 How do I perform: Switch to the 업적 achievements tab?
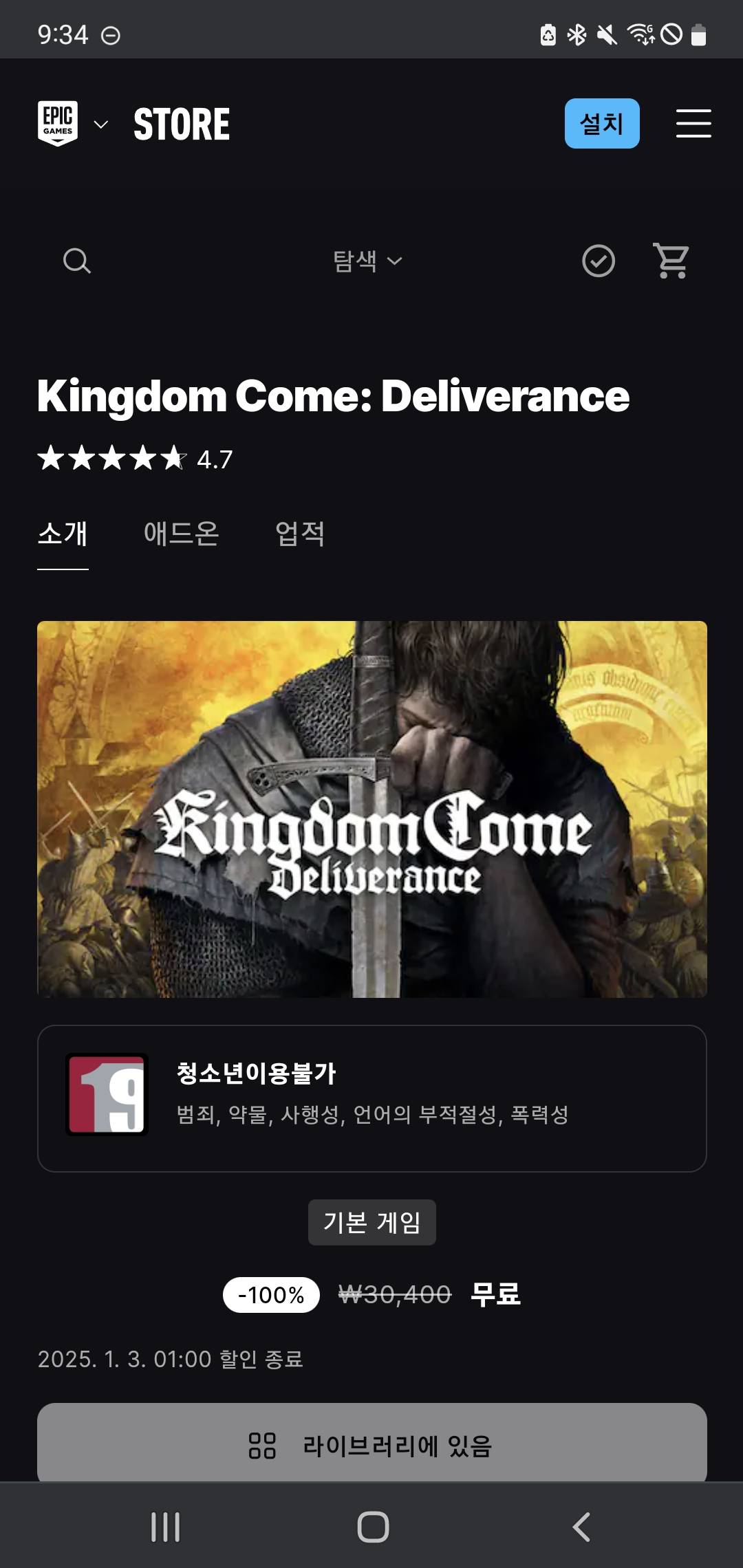pos(300,534)
